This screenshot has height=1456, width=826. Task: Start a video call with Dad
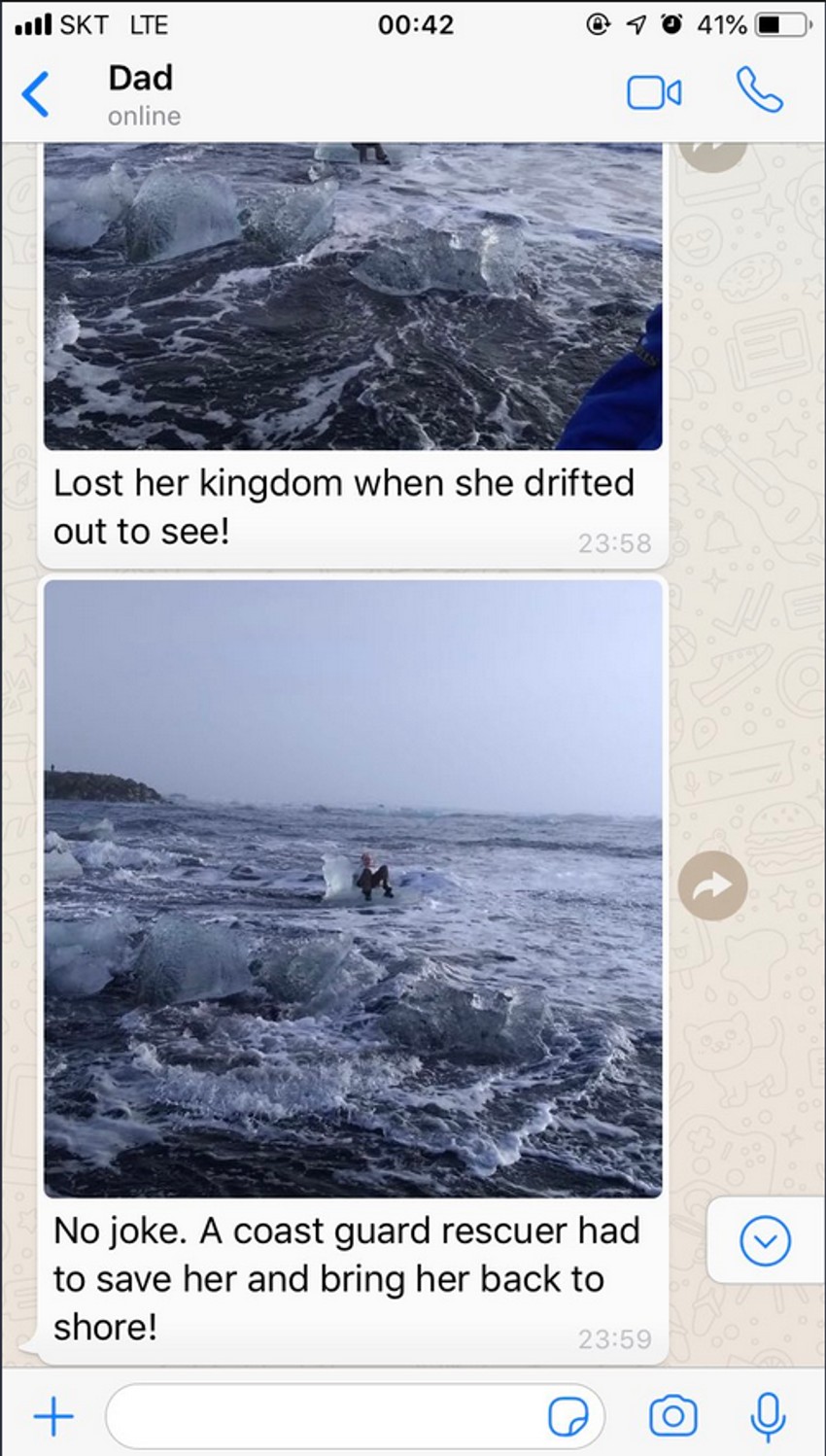tap(654, 92)
